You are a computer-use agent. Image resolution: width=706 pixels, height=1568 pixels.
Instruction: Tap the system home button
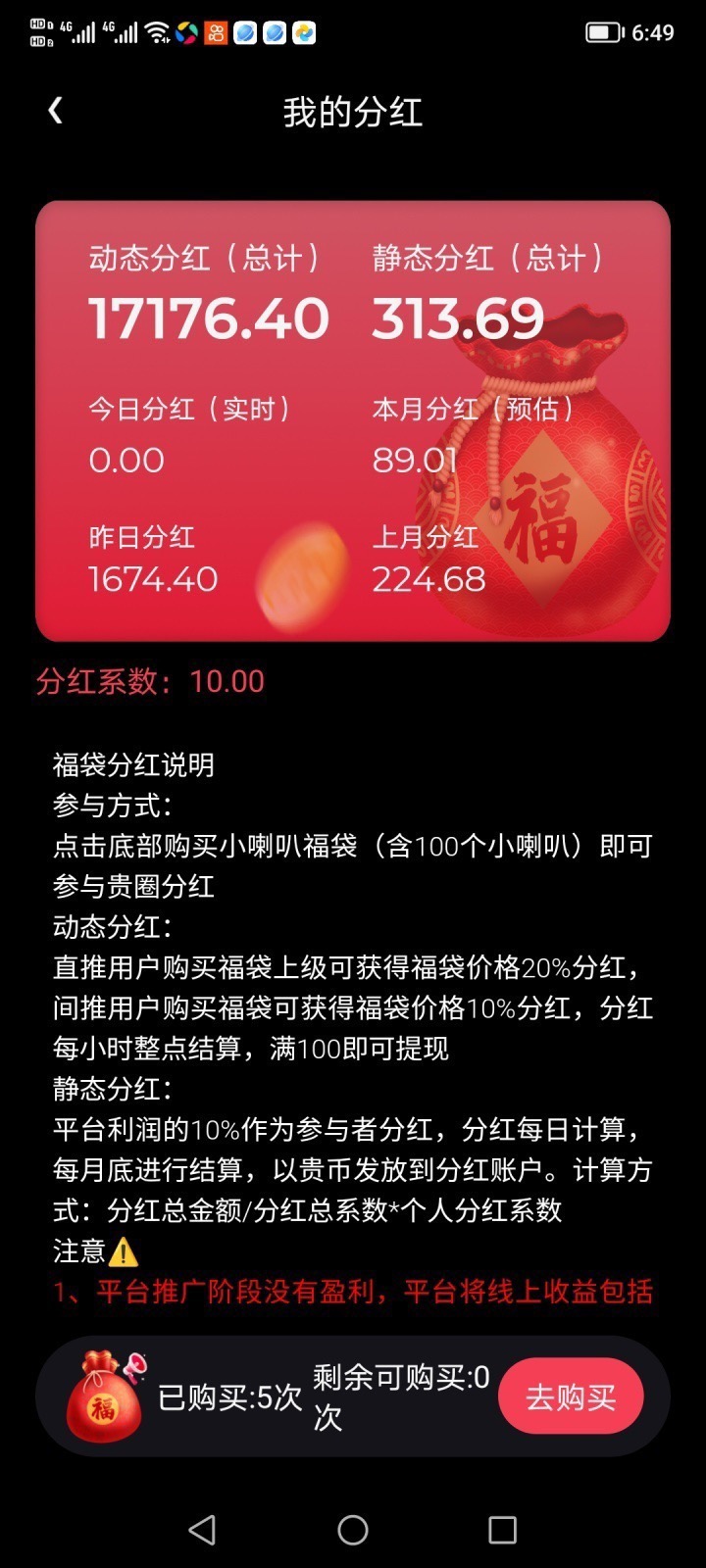353,1530
